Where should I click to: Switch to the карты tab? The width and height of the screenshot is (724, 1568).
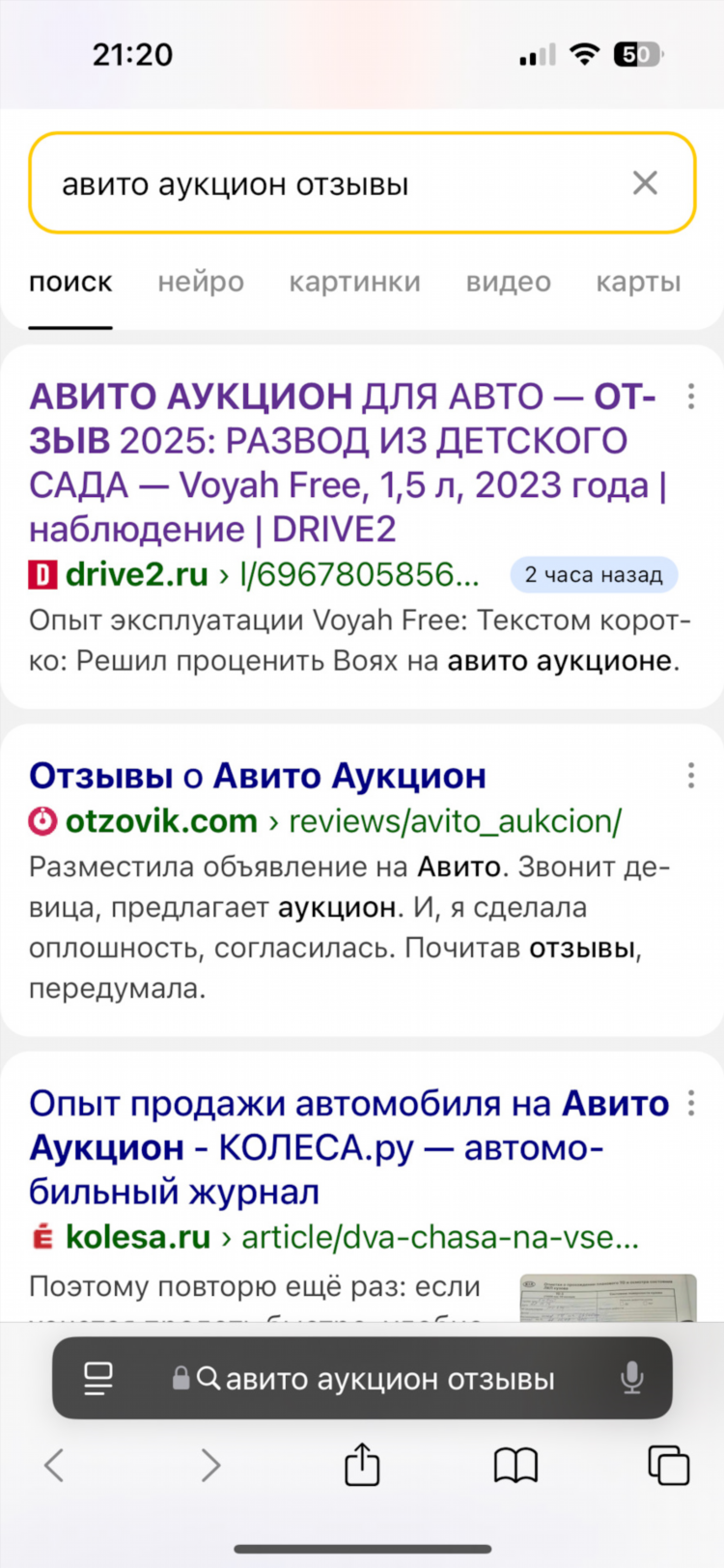pyautogui.click(x=638, y=282)
